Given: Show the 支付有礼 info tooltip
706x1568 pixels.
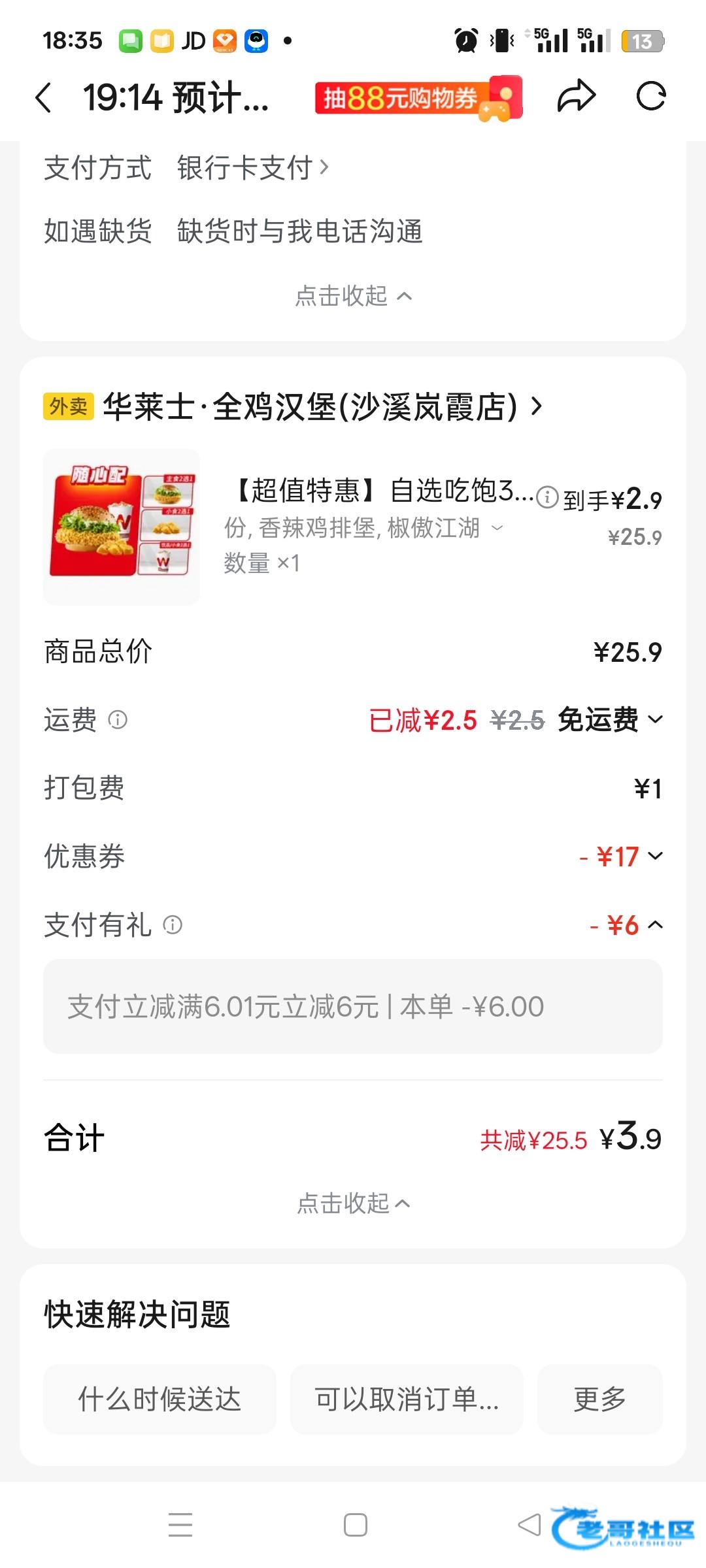Looking at the screenshot, I should [x=173, y=925].
